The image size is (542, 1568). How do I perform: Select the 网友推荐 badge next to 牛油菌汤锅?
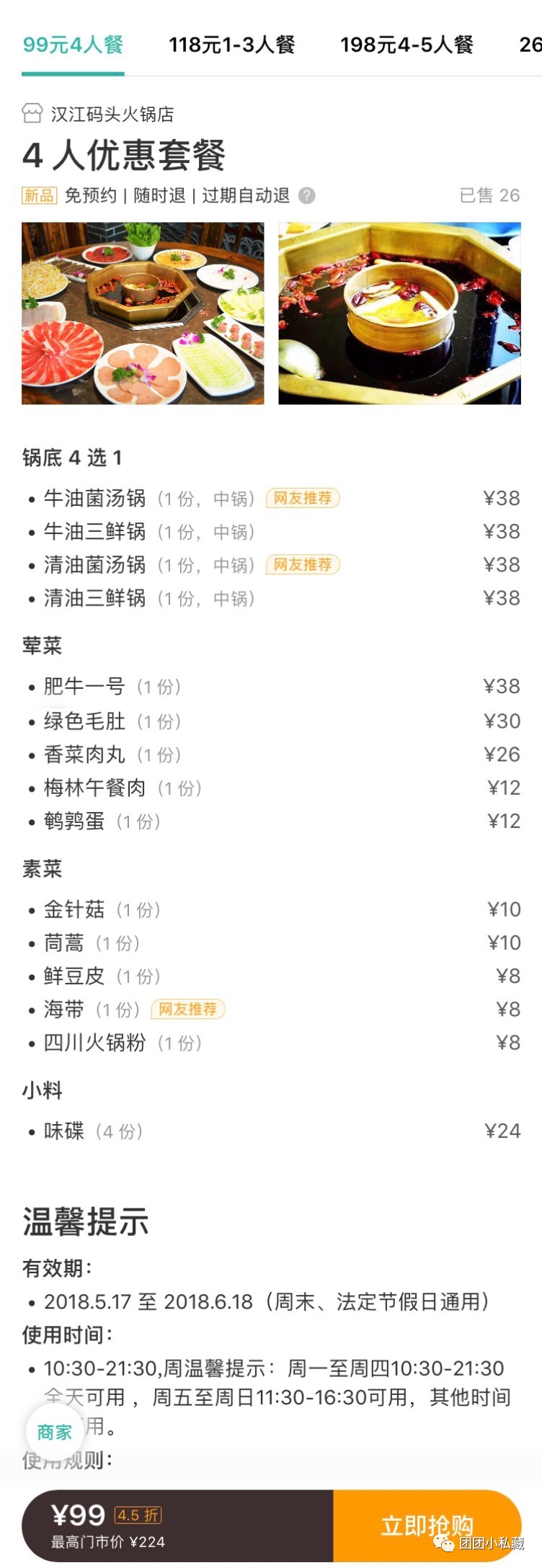pos(303,498)
